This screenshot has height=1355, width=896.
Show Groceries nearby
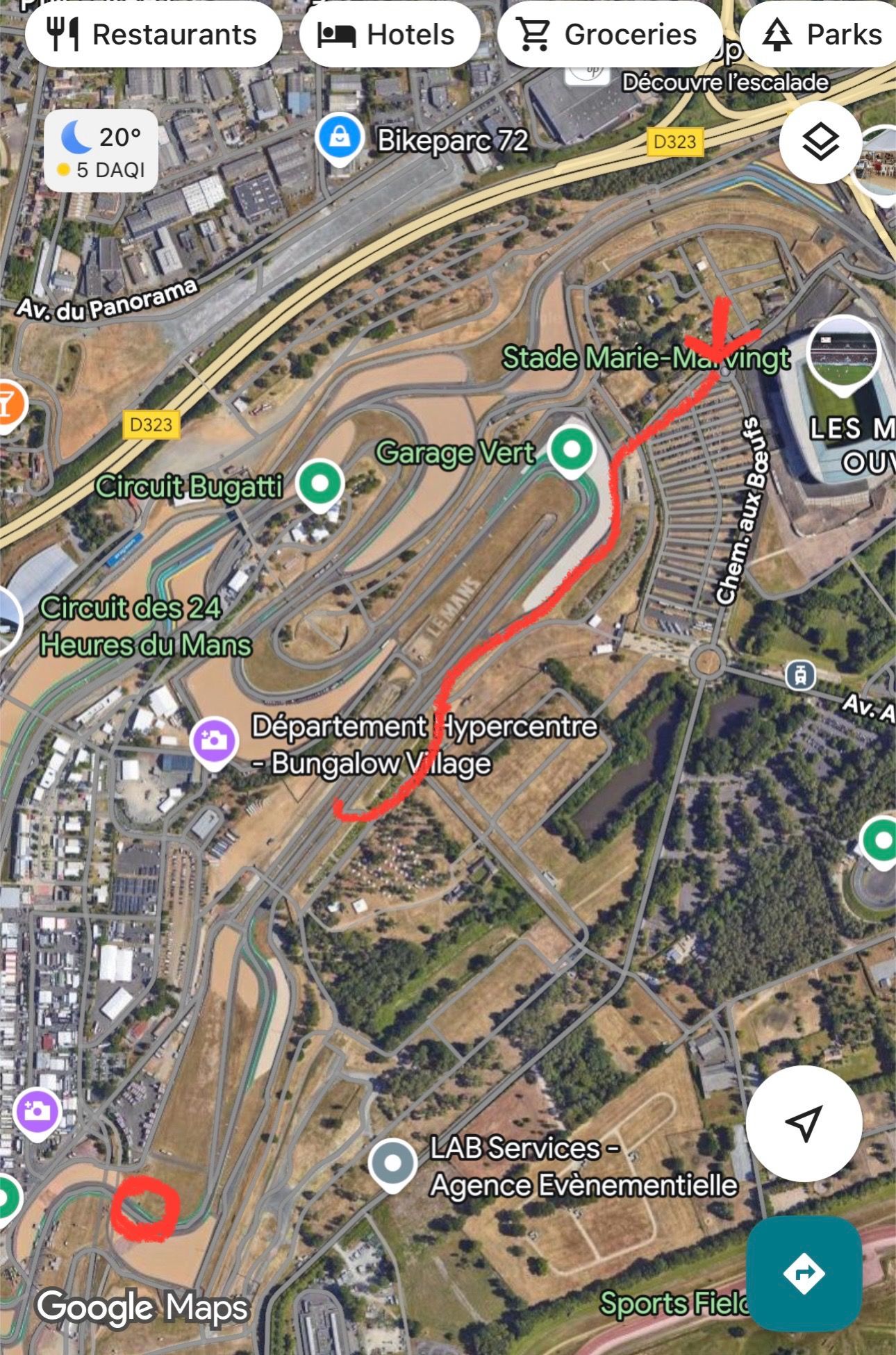(608, 35)
